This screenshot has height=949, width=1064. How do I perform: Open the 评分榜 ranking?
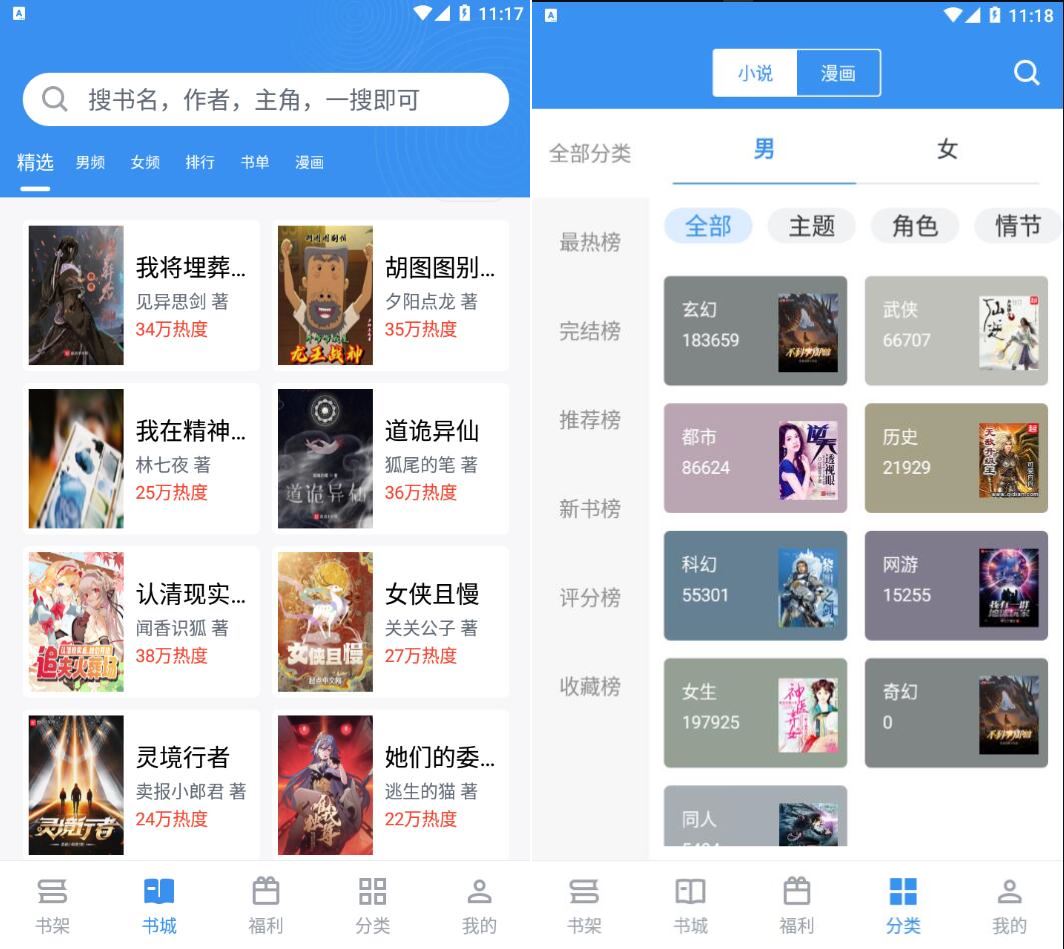590,598
